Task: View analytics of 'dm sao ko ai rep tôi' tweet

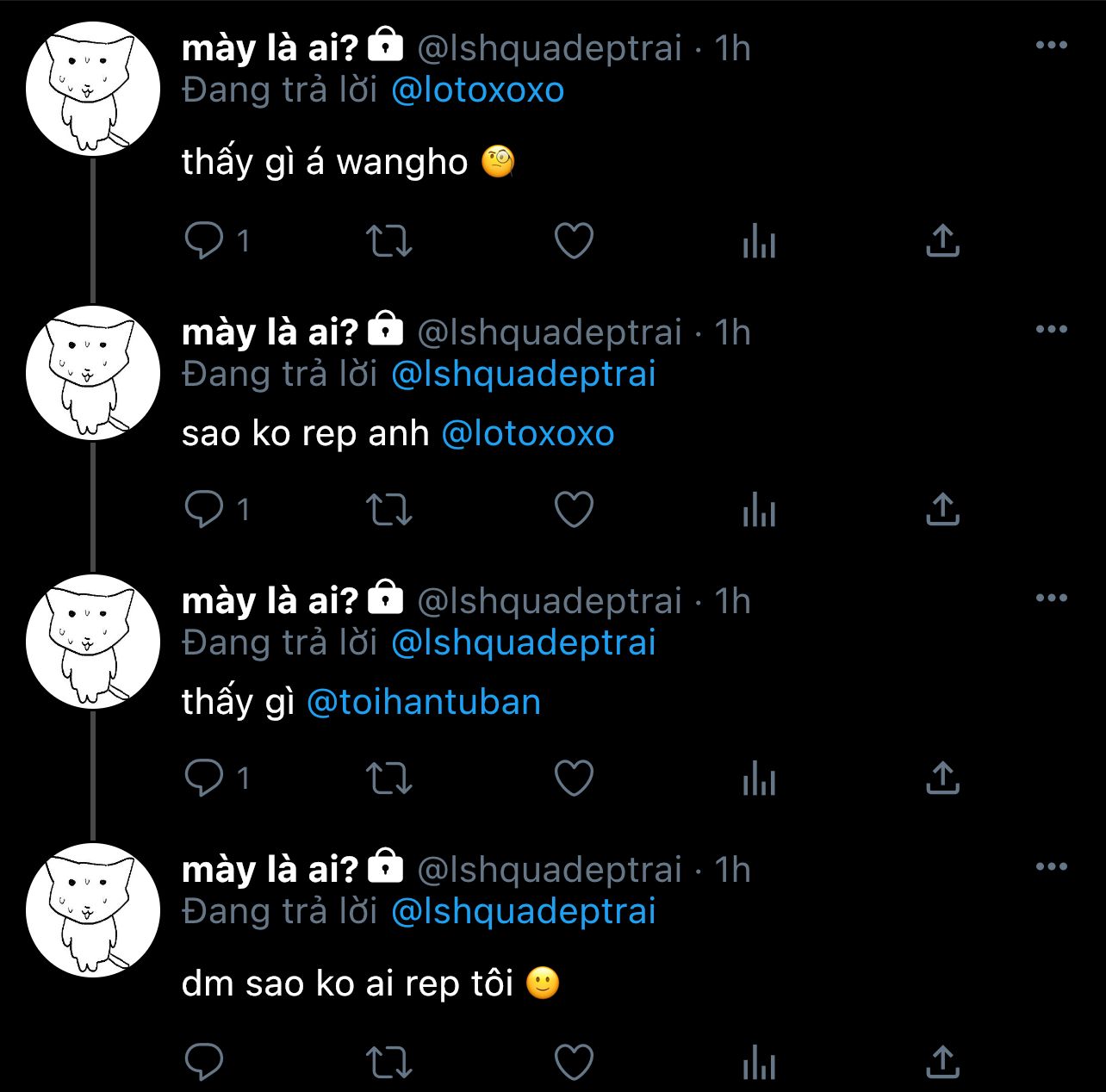Action: 759,1062
